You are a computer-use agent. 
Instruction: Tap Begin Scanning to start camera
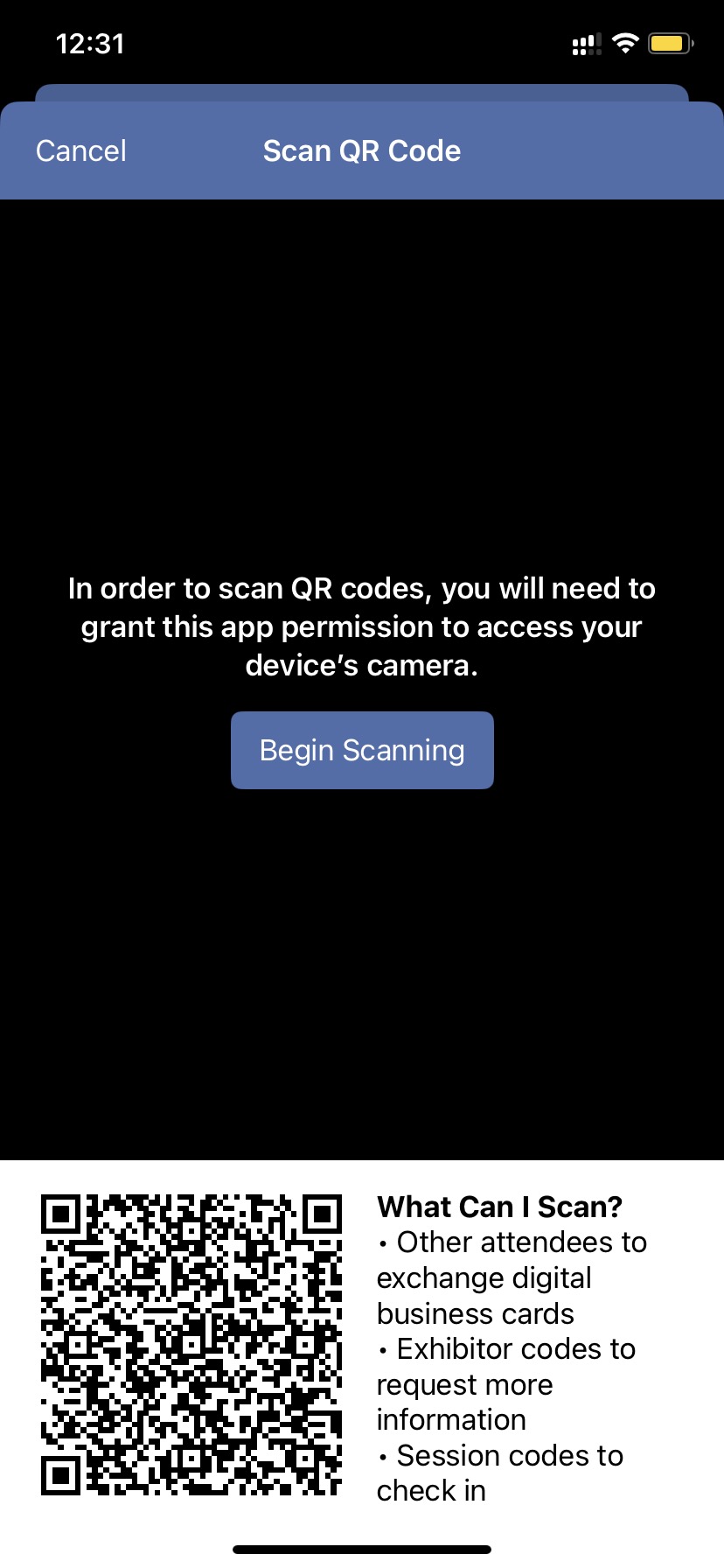[362, 751]
